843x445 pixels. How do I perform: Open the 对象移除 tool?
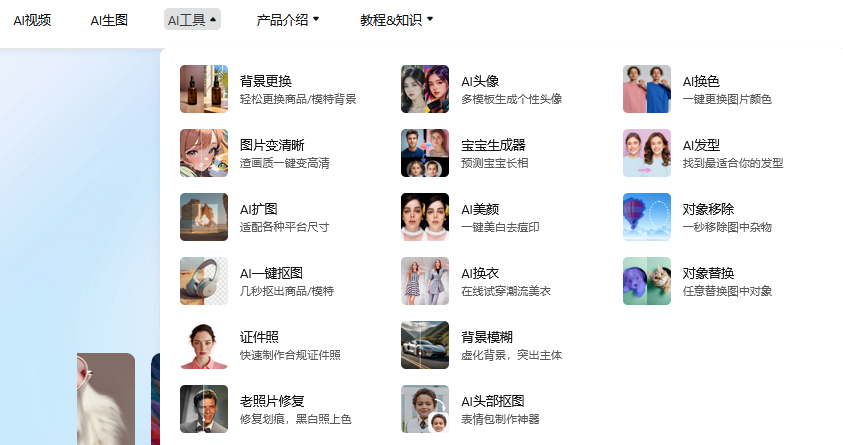click(x=708, y=209)
